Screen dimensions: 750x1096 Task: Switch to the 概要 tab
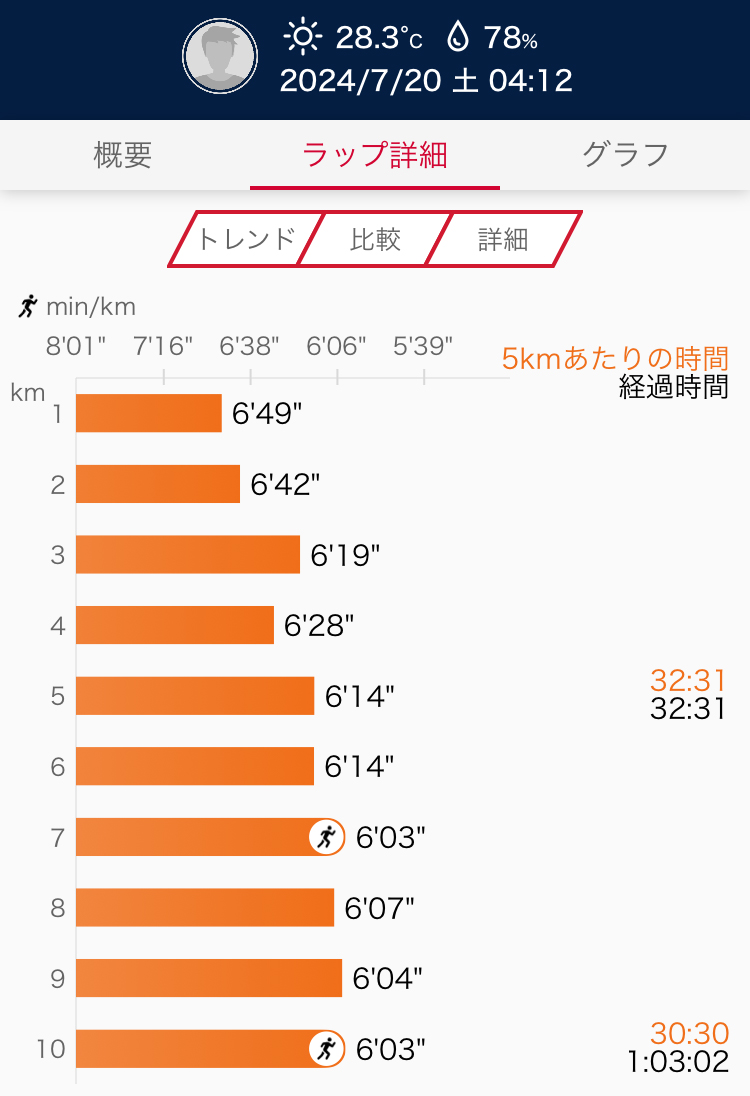(123, 154)
